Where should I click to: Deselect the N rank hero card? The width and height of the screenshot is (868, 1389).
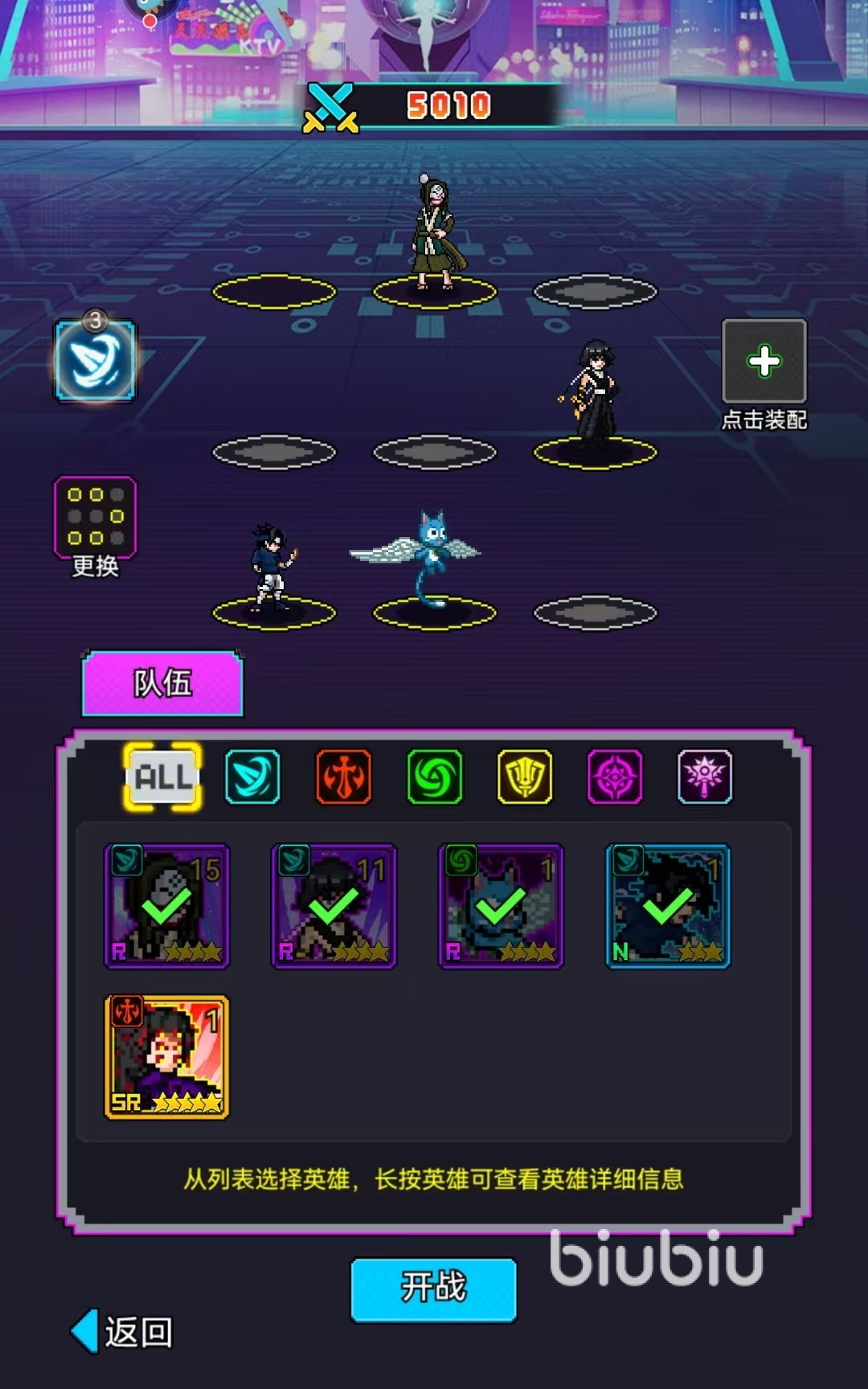[668, 906]
